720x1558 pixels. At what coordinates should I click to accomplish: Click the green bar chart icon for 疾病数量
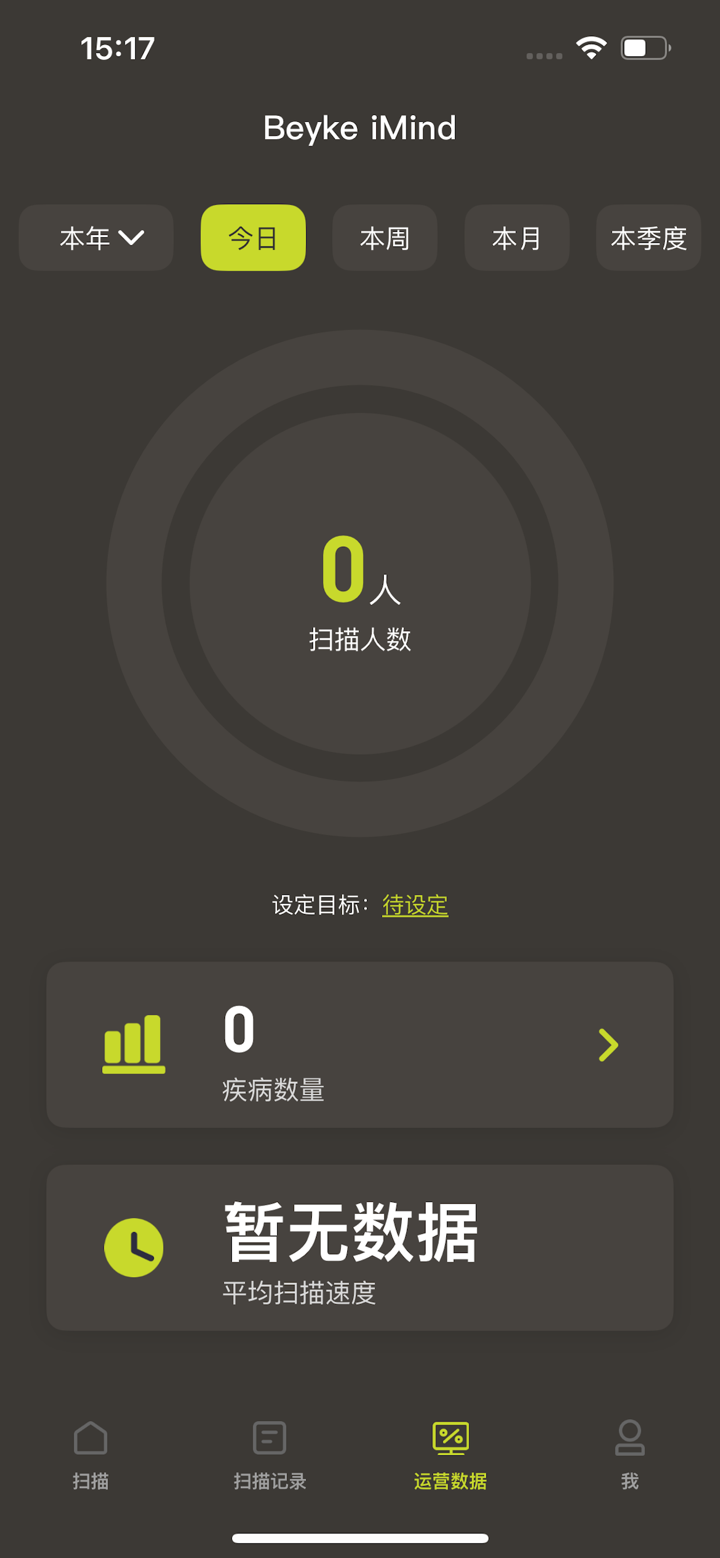pyautogui.click(x=134, y=1044)
